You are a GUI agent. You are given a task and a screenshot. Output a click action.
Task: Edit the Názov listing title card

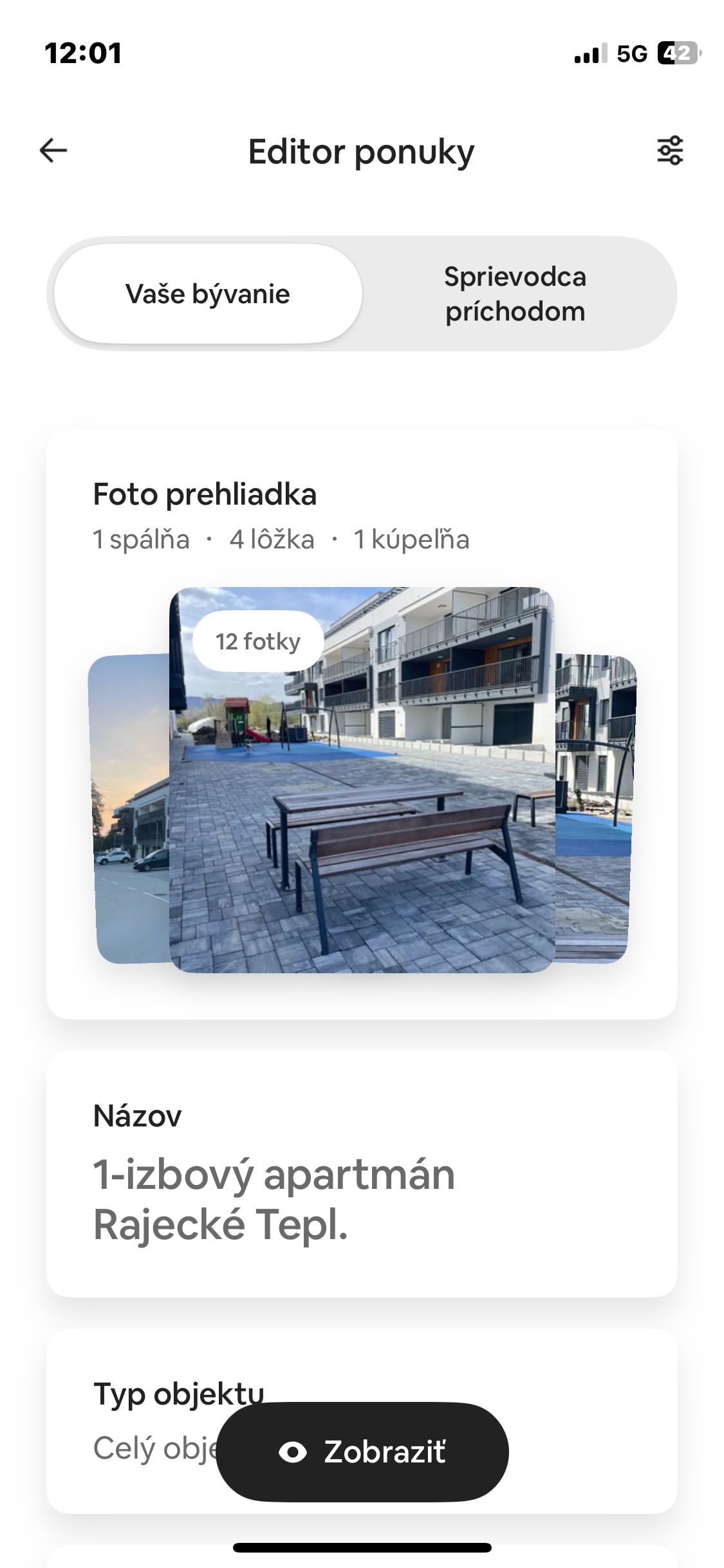362,1174
